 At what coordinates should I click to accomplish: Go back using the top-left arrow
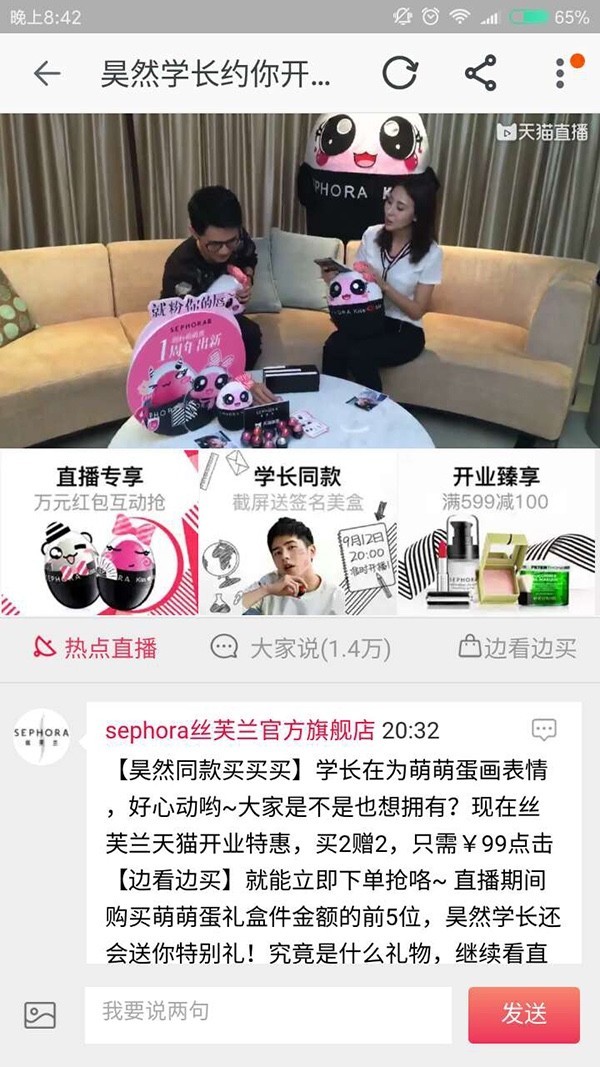pos(47,73)
